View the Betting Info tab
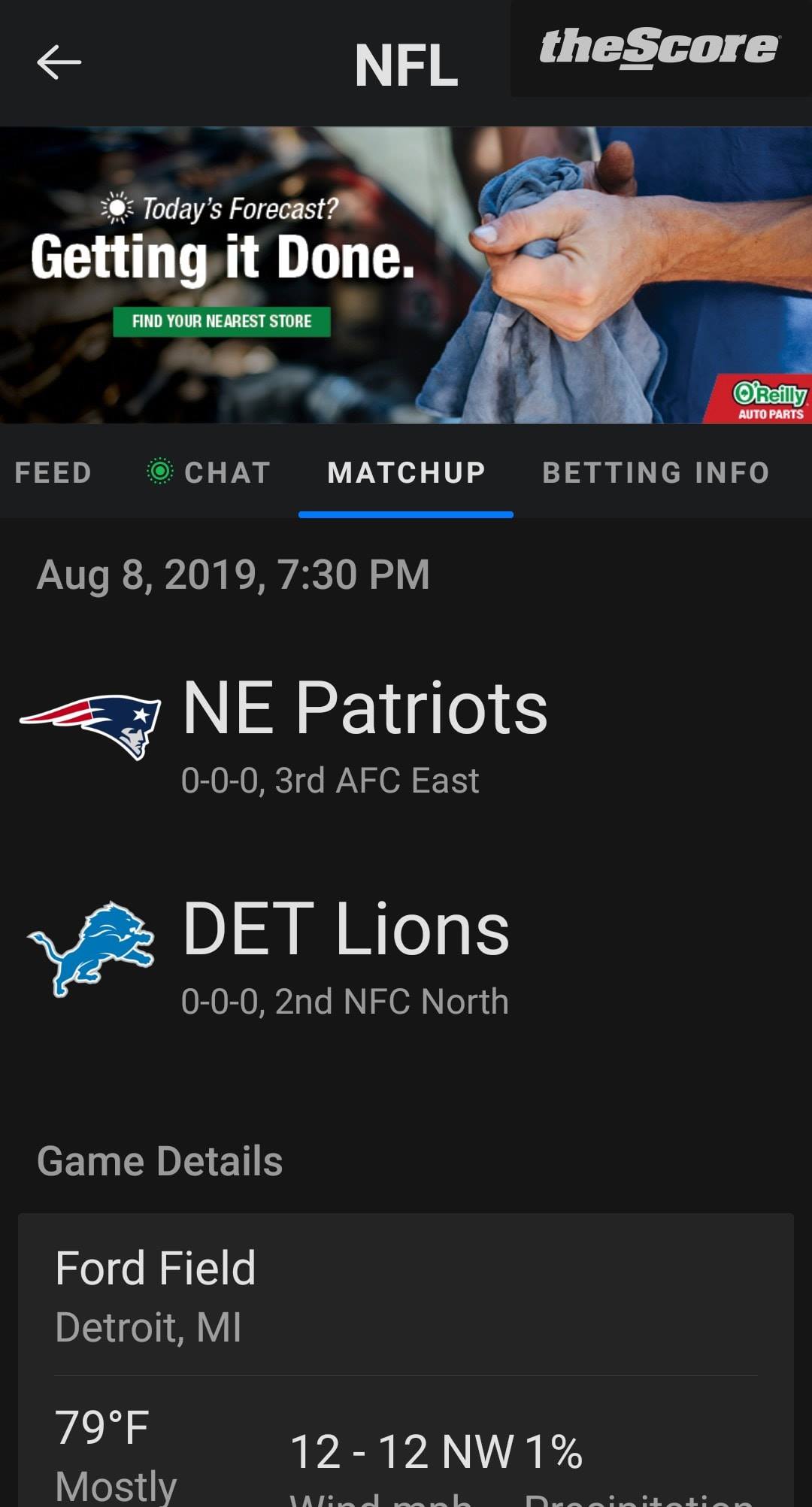812x1507 pixels. [x=656, y=473]
